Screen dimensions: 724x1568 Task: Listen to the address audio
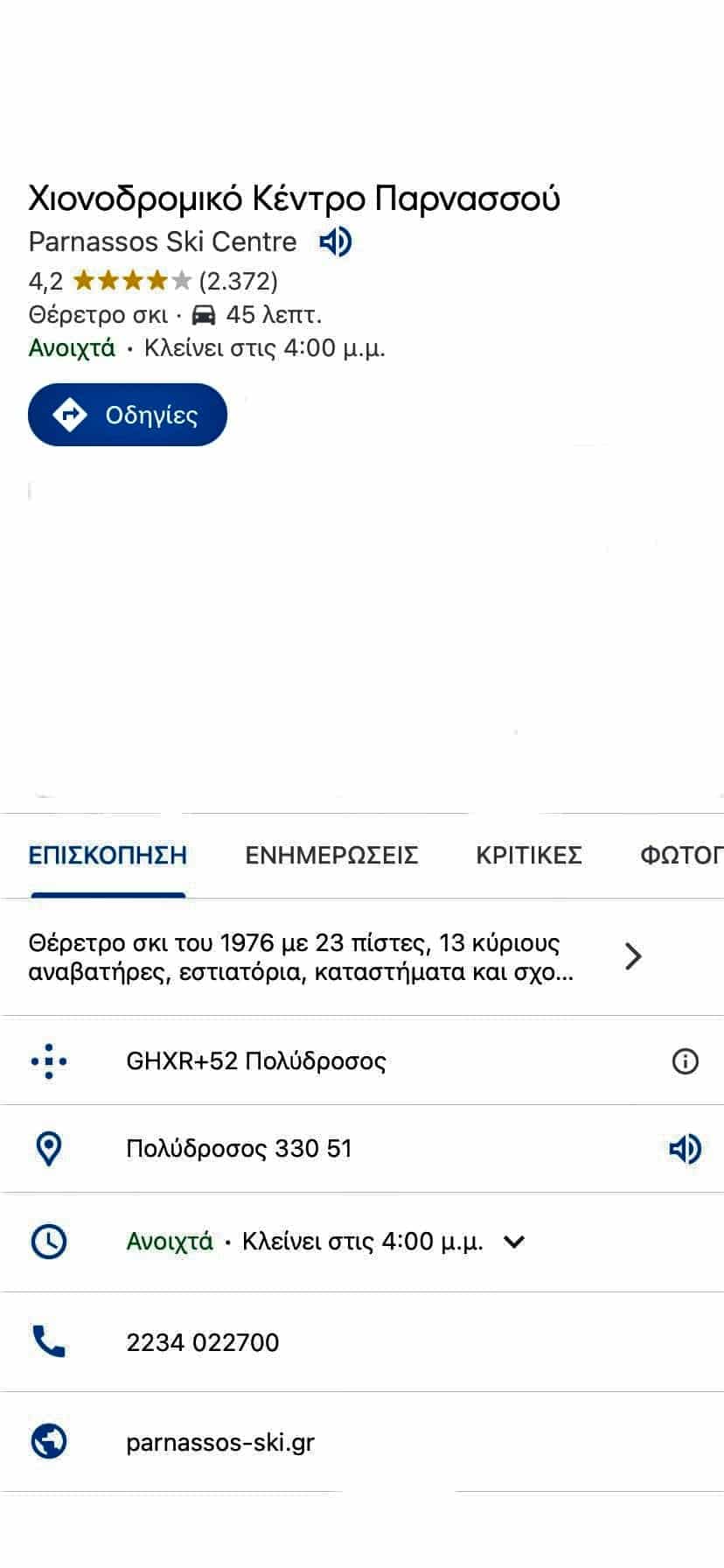coord(685,1148)
